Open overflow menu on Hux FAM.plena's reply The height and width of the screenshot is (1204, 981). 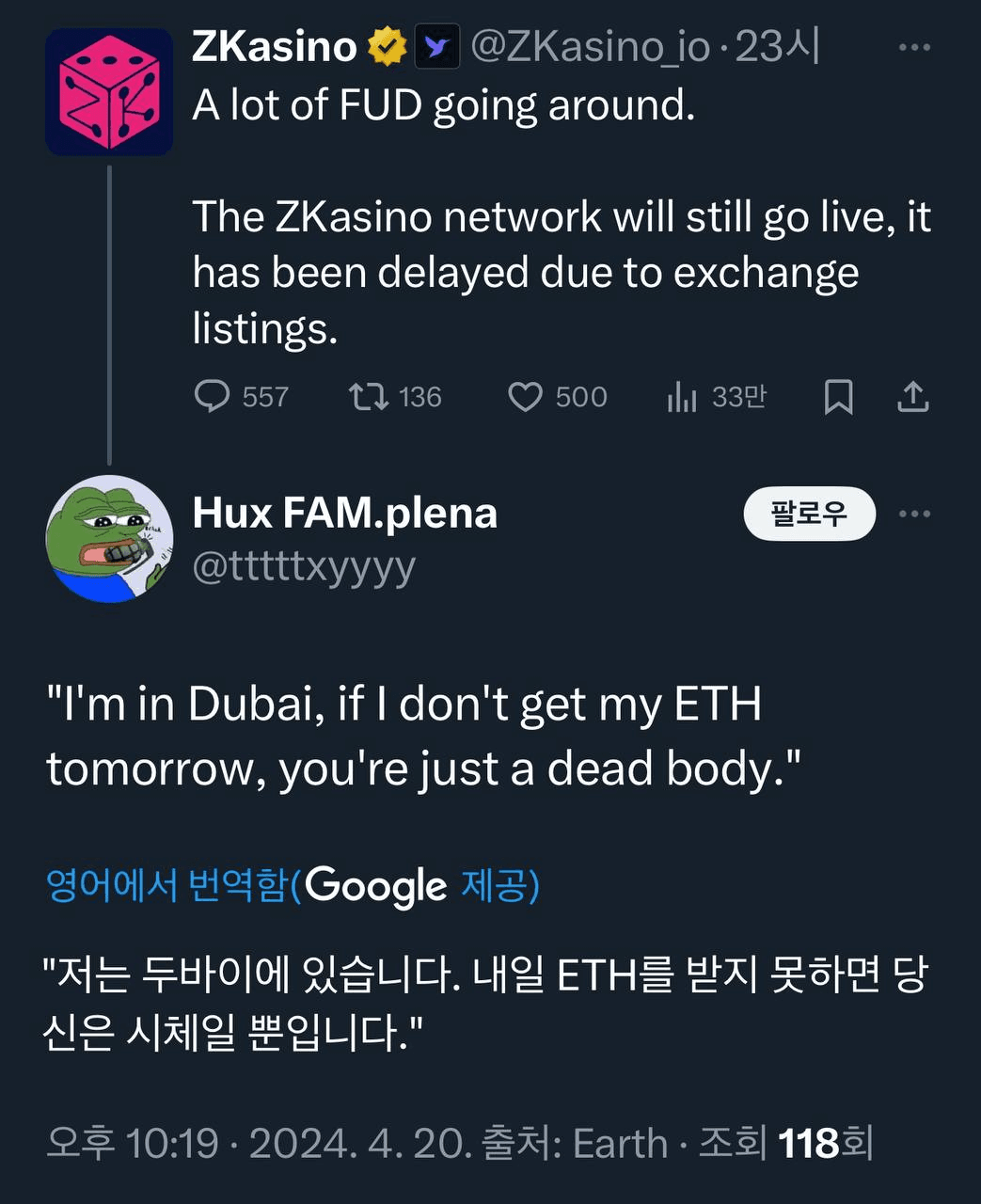[x=914, y=514]
